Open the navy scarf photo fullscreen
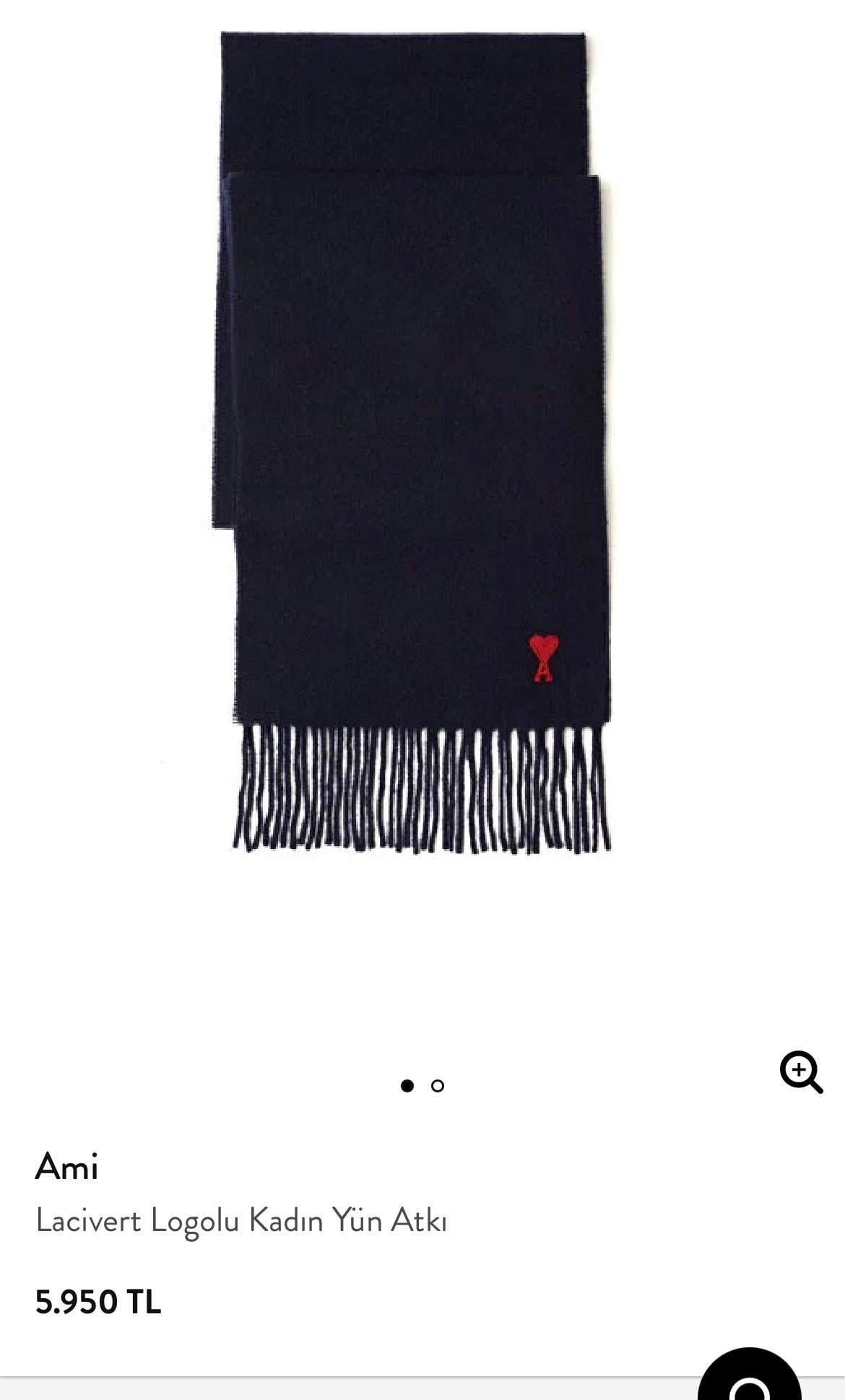845x1400 pixels. point(412,440)
